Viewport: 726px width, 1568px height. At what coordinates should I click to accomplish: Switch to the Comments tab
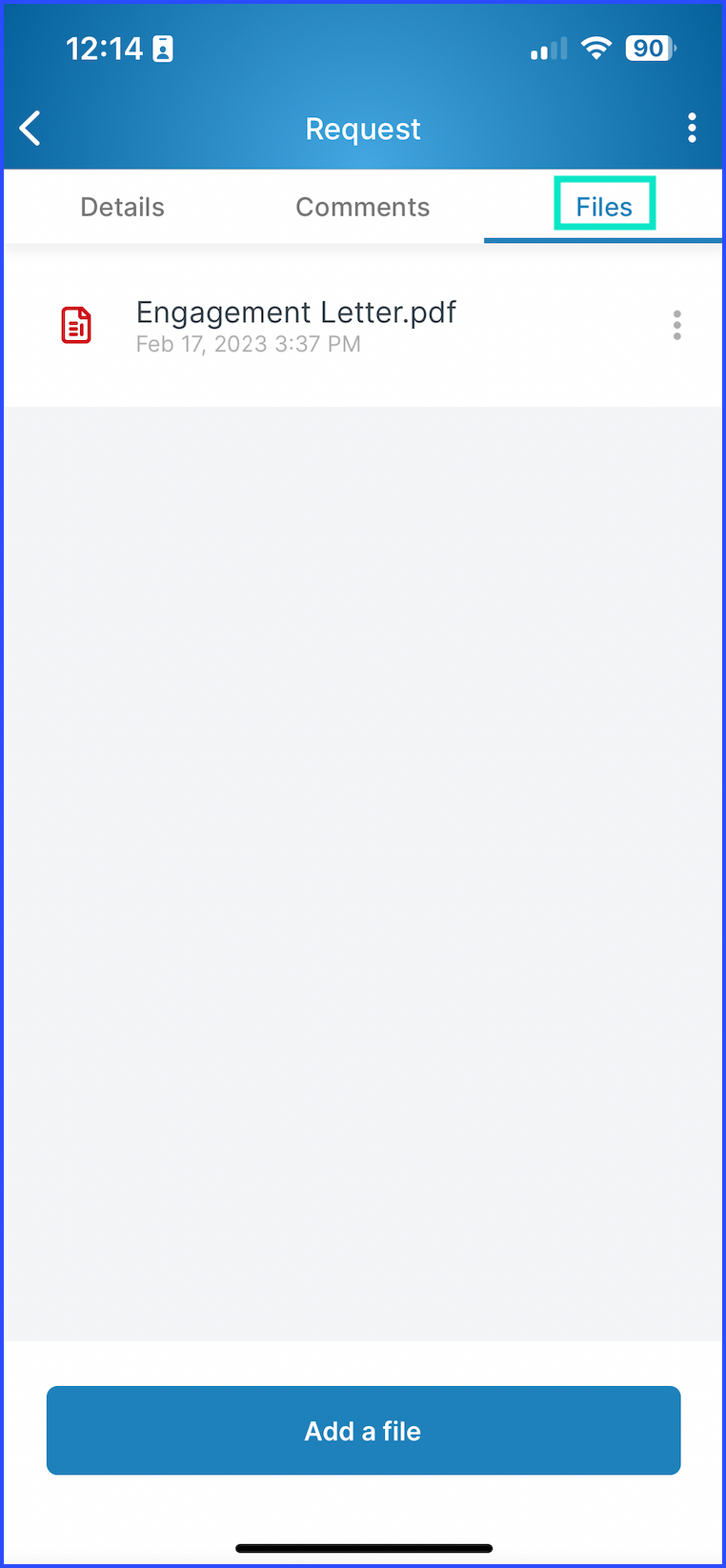tap(362, 207)
